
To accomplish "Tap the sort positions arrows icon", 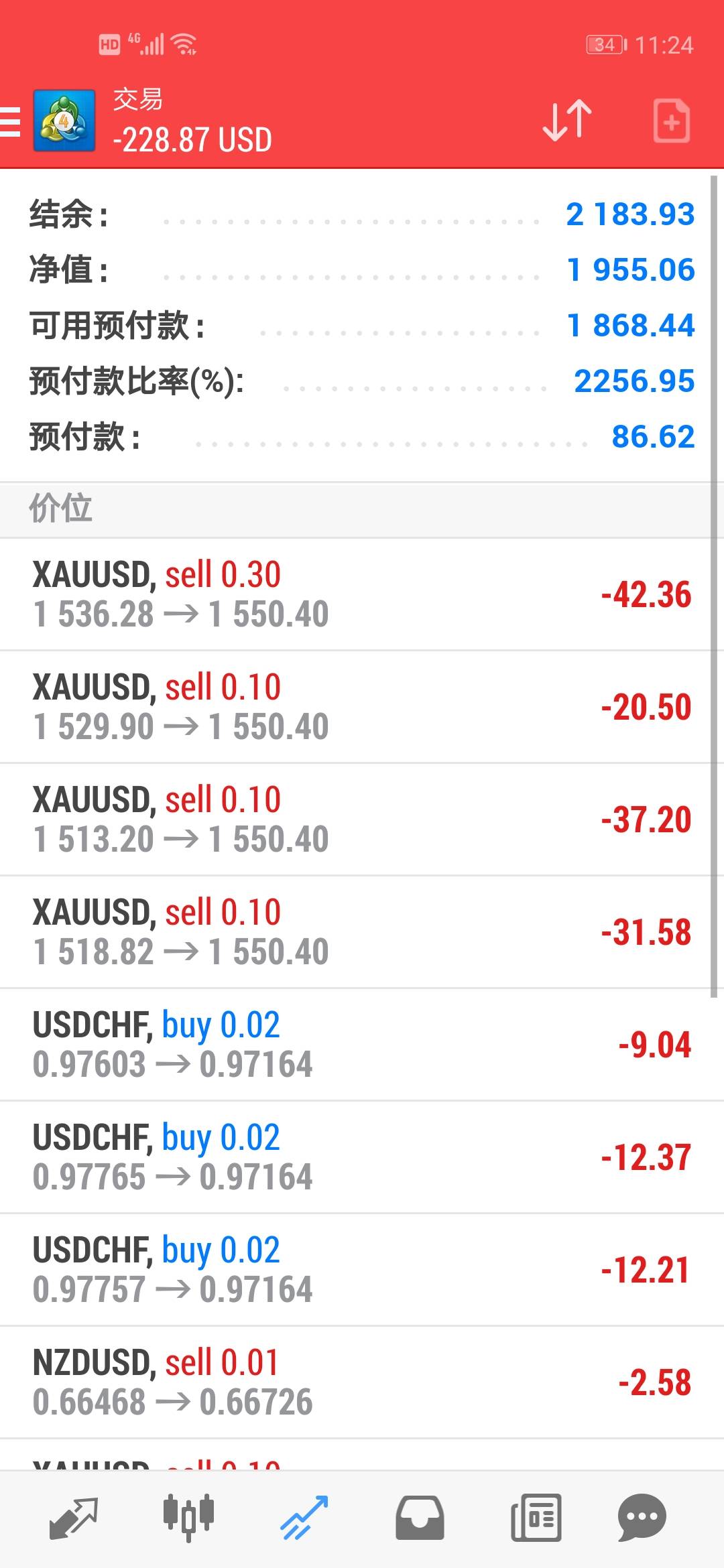I will pos(567,121).
